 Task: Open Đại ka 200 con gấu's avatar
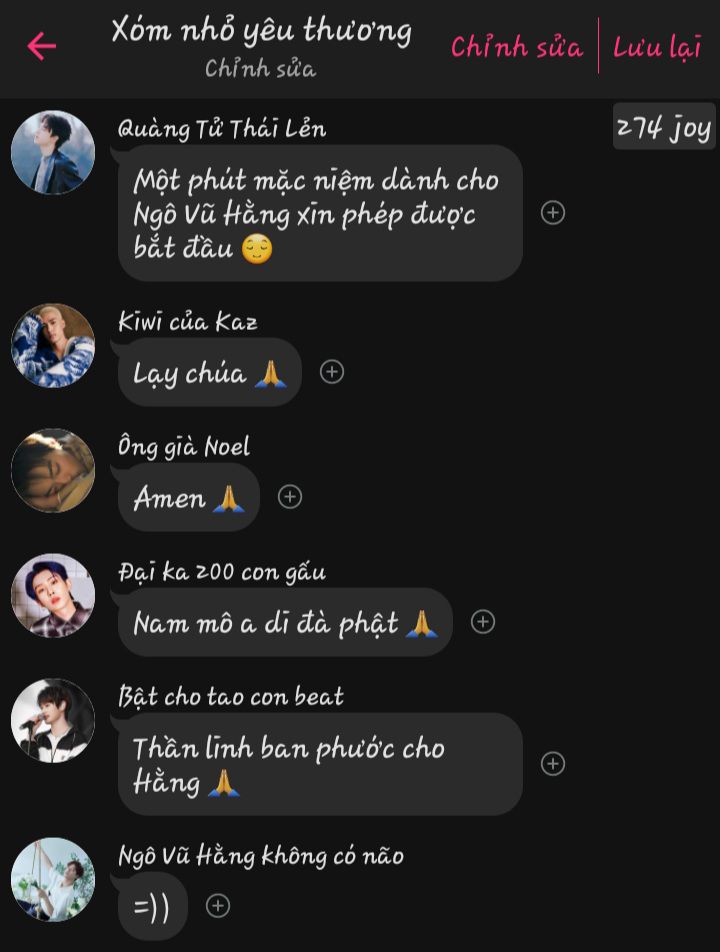tap(53, 596)
